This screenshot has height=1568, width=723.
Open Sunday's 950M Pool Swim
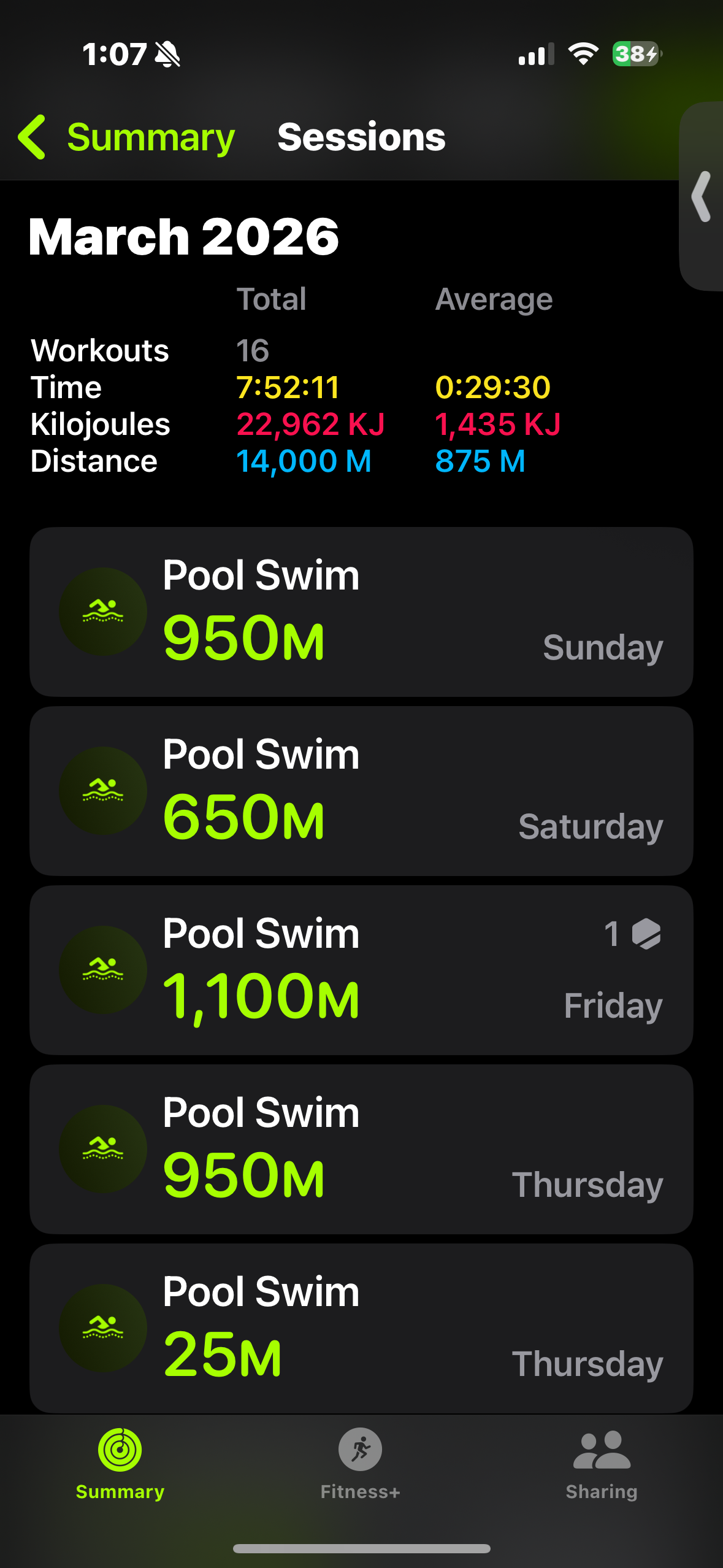point(361,612)
